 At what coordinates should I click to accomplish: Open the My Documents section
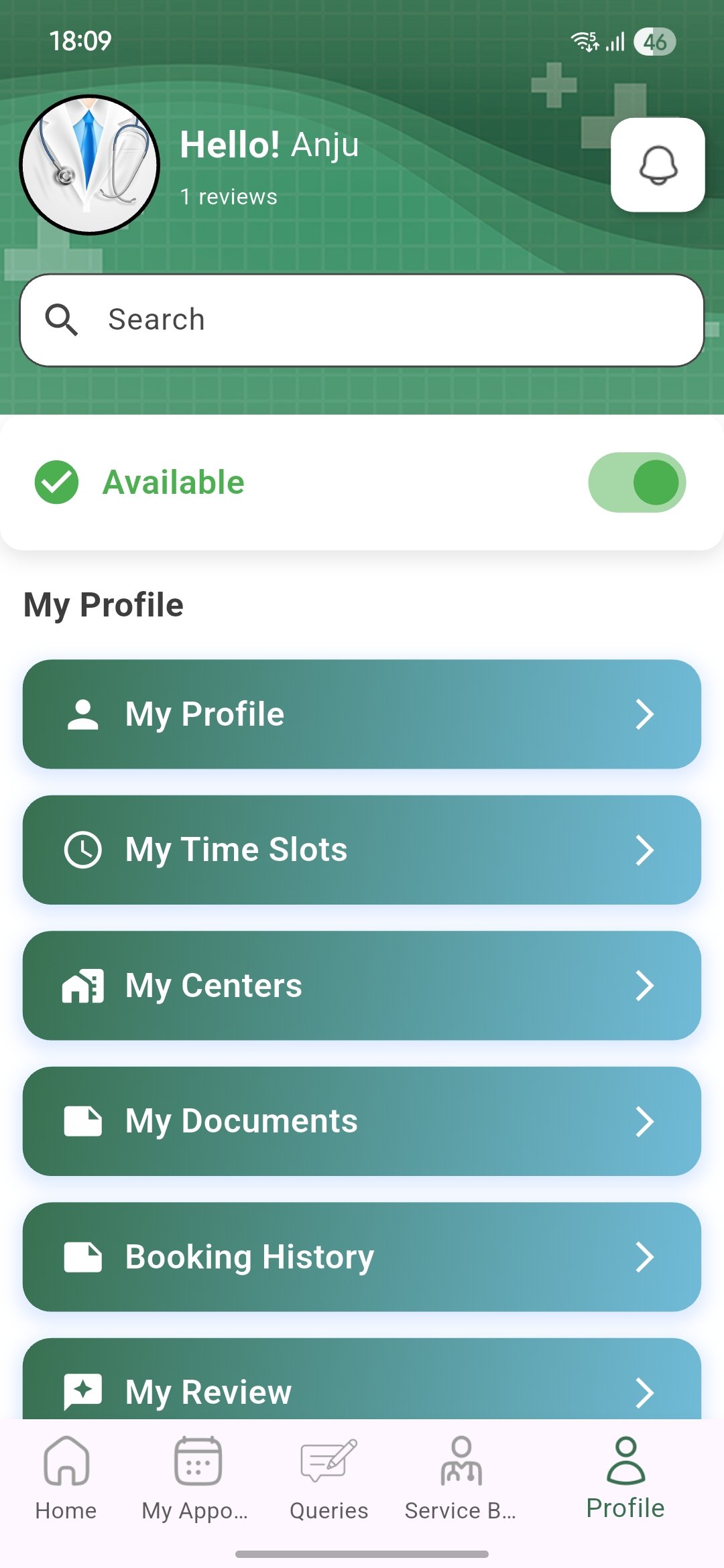pyautogui.click(x=362, y=1120)
